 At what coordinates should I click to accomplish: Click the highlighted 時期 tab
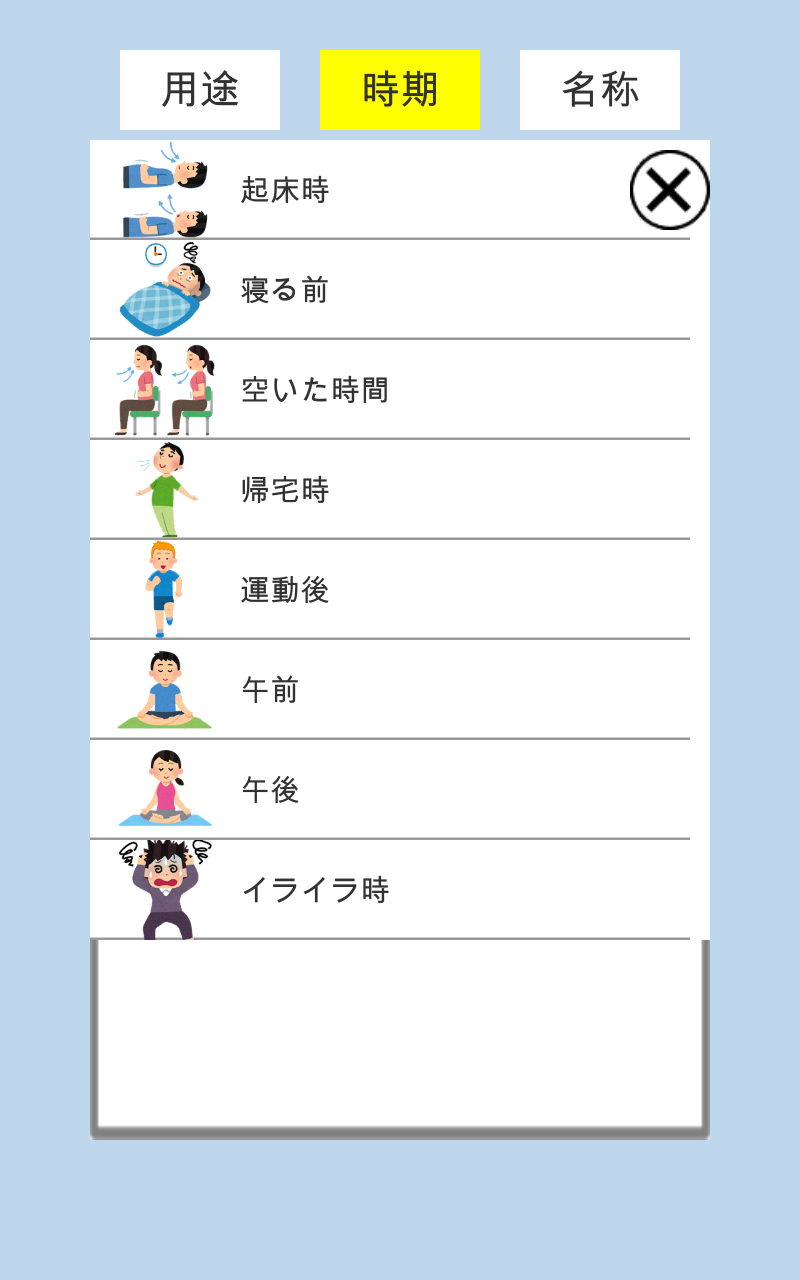click(398, 88)
